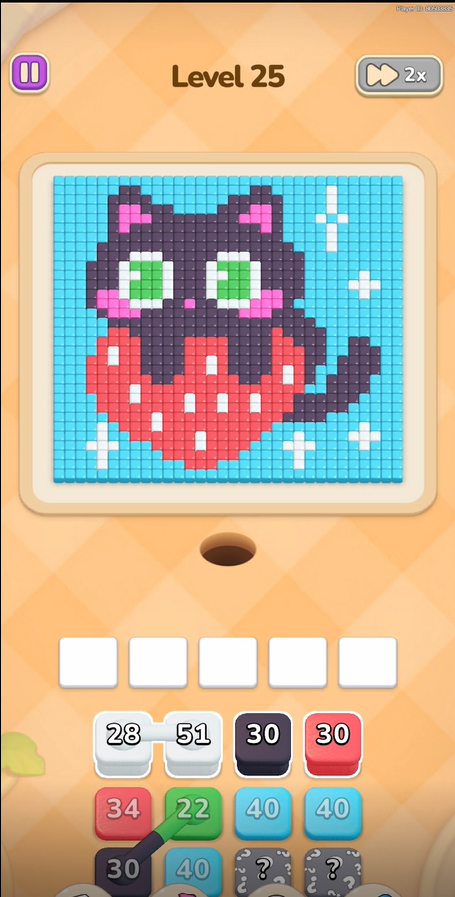This screenshot has height=897, width=455.
Task: Toggle the 2x speed button
Action: [399, 75]
